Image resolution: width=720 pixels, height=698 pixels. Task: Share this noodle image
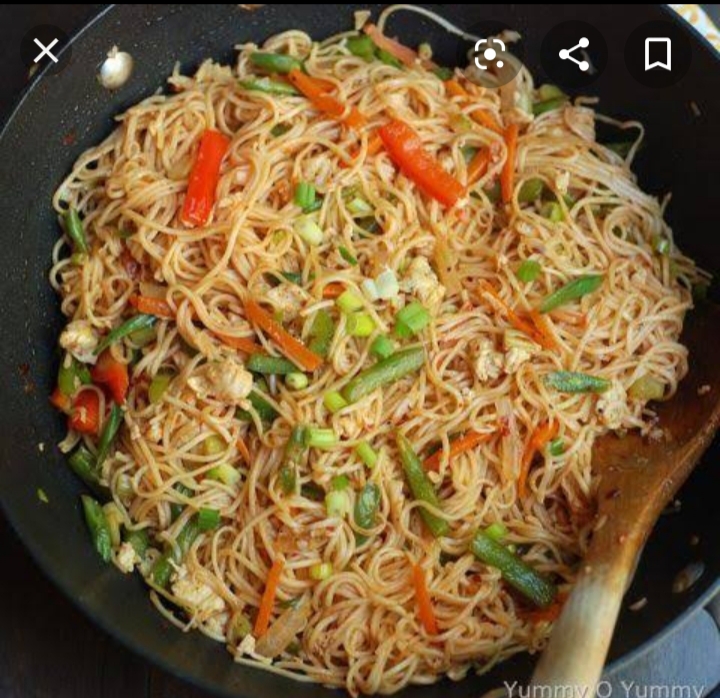[574, 54]
